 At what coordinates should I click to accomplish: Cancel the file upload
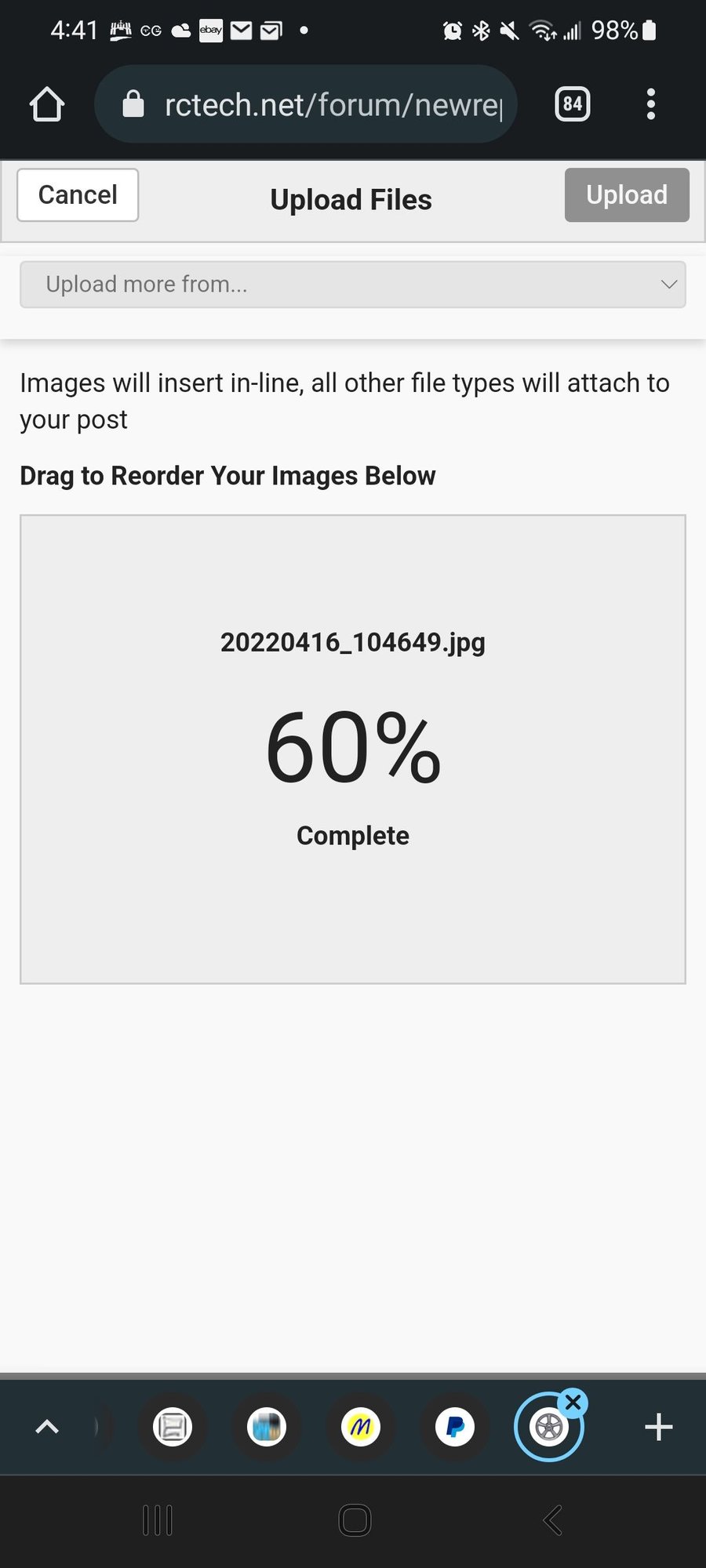pos(78,195)
